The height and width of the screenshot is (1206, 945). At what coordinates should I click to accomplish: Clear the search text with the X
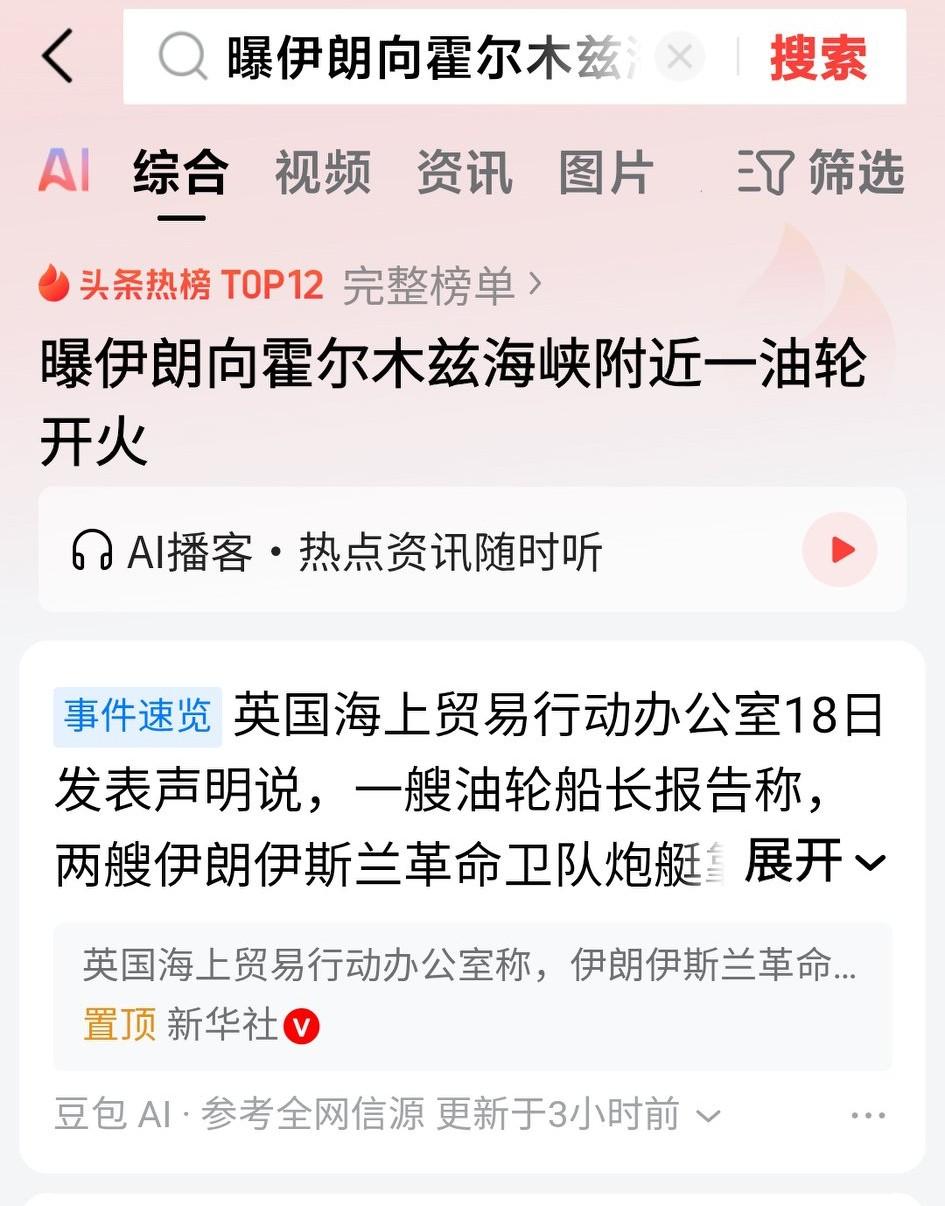pos(679,57)
